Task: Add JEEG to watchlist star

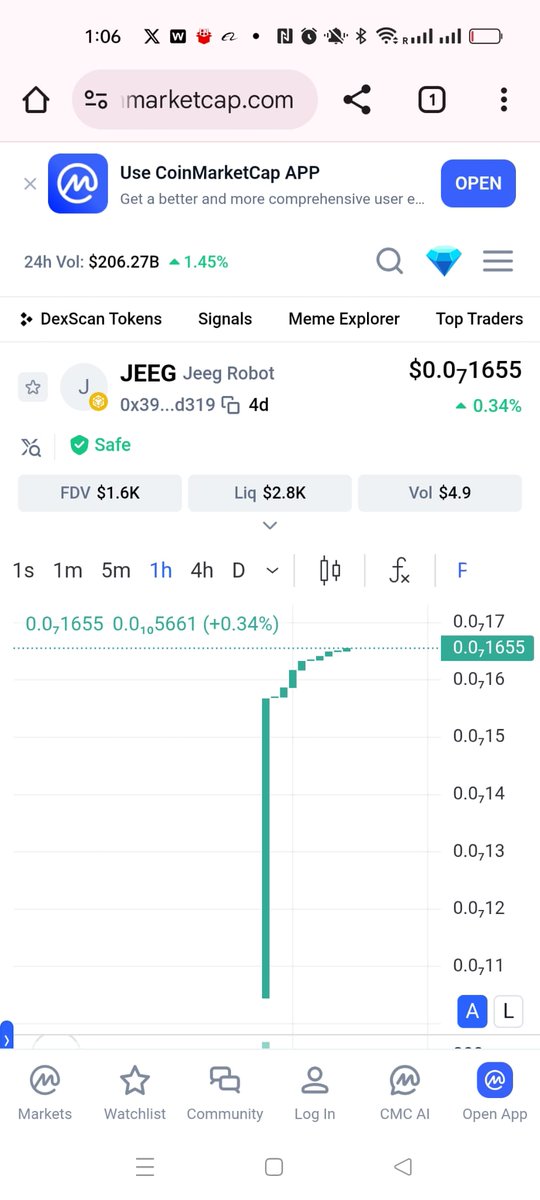Action: (x=33, y=387)
